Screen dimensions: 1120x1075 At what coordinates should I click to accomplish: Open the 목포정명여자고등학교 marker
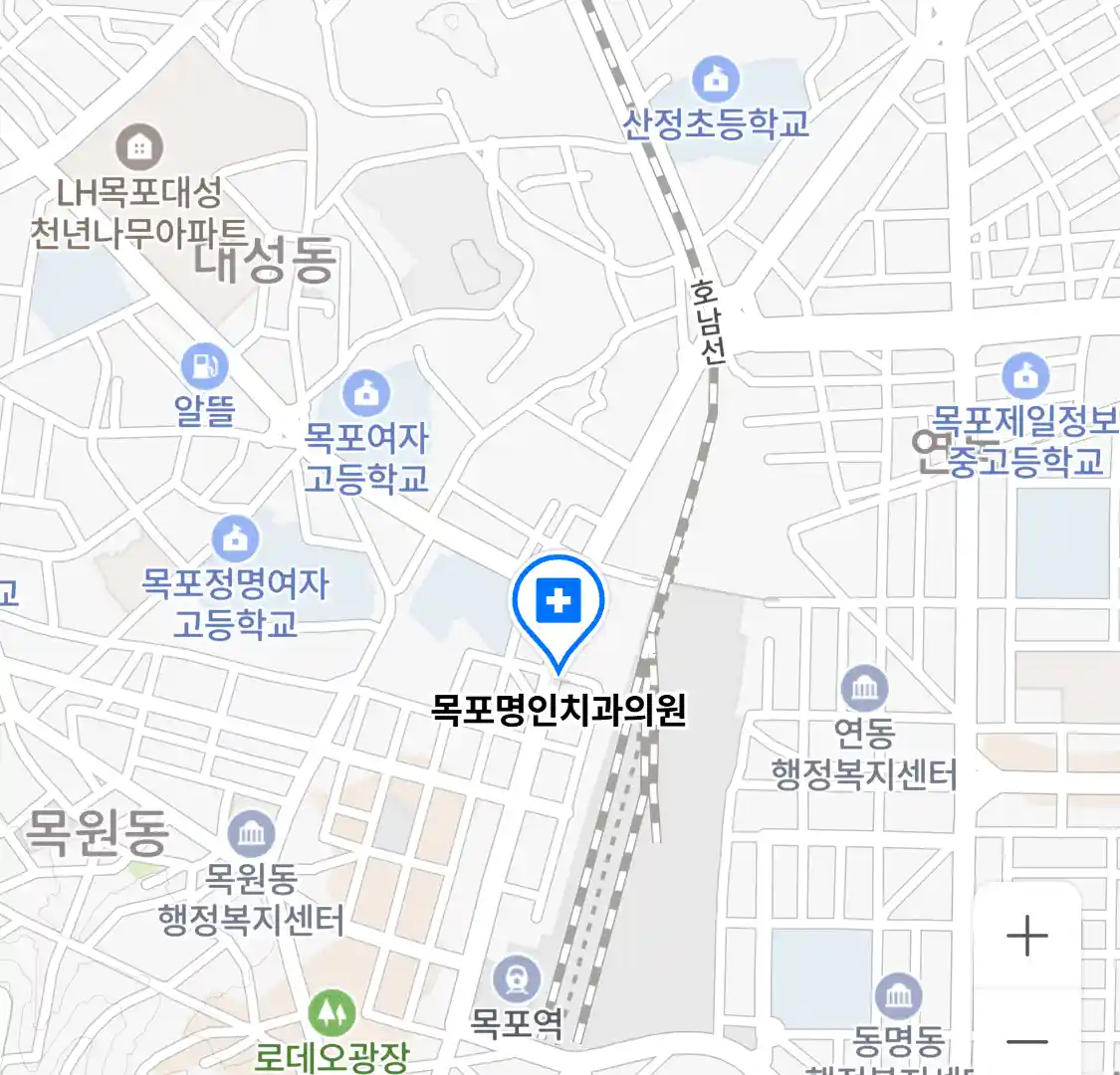(x=235, y=539)
